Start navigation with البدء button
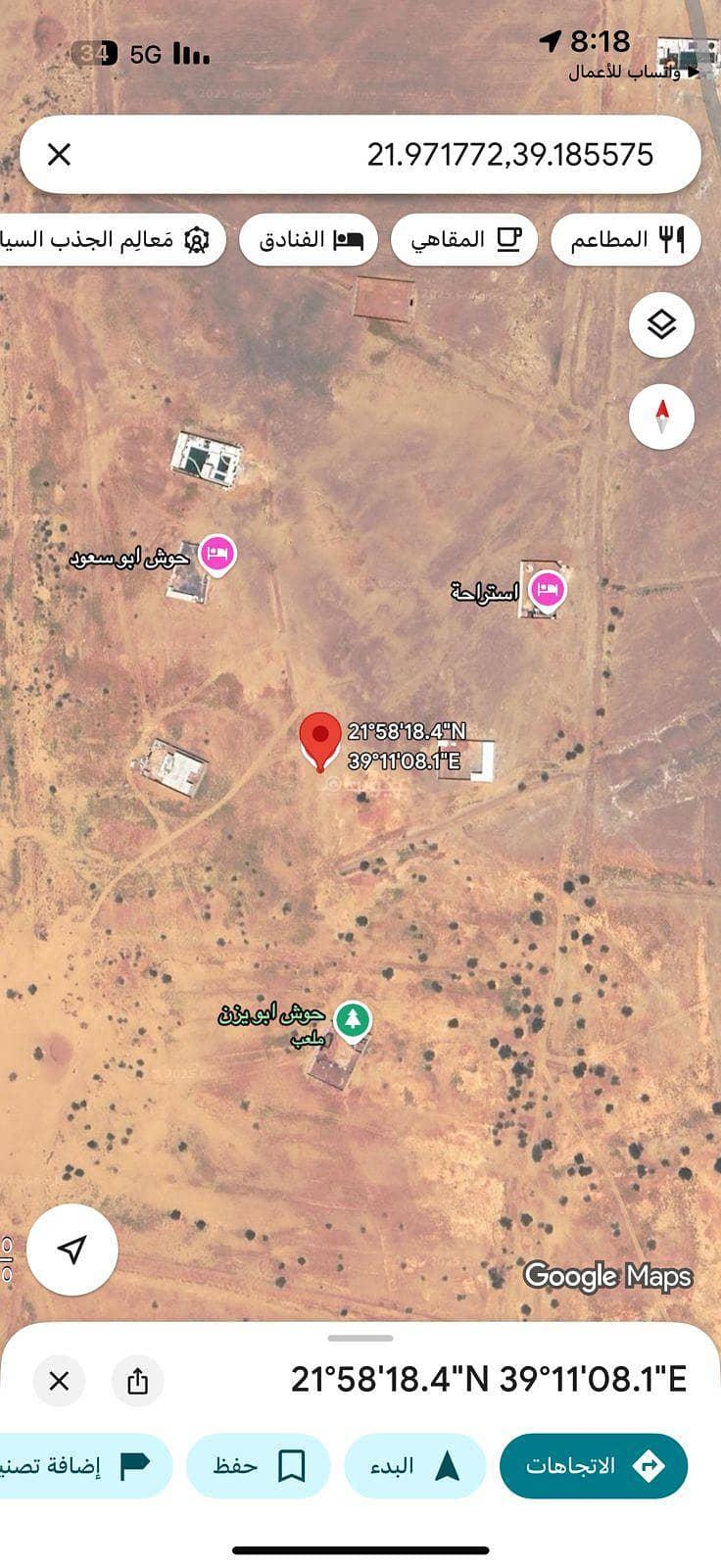 415,1466
